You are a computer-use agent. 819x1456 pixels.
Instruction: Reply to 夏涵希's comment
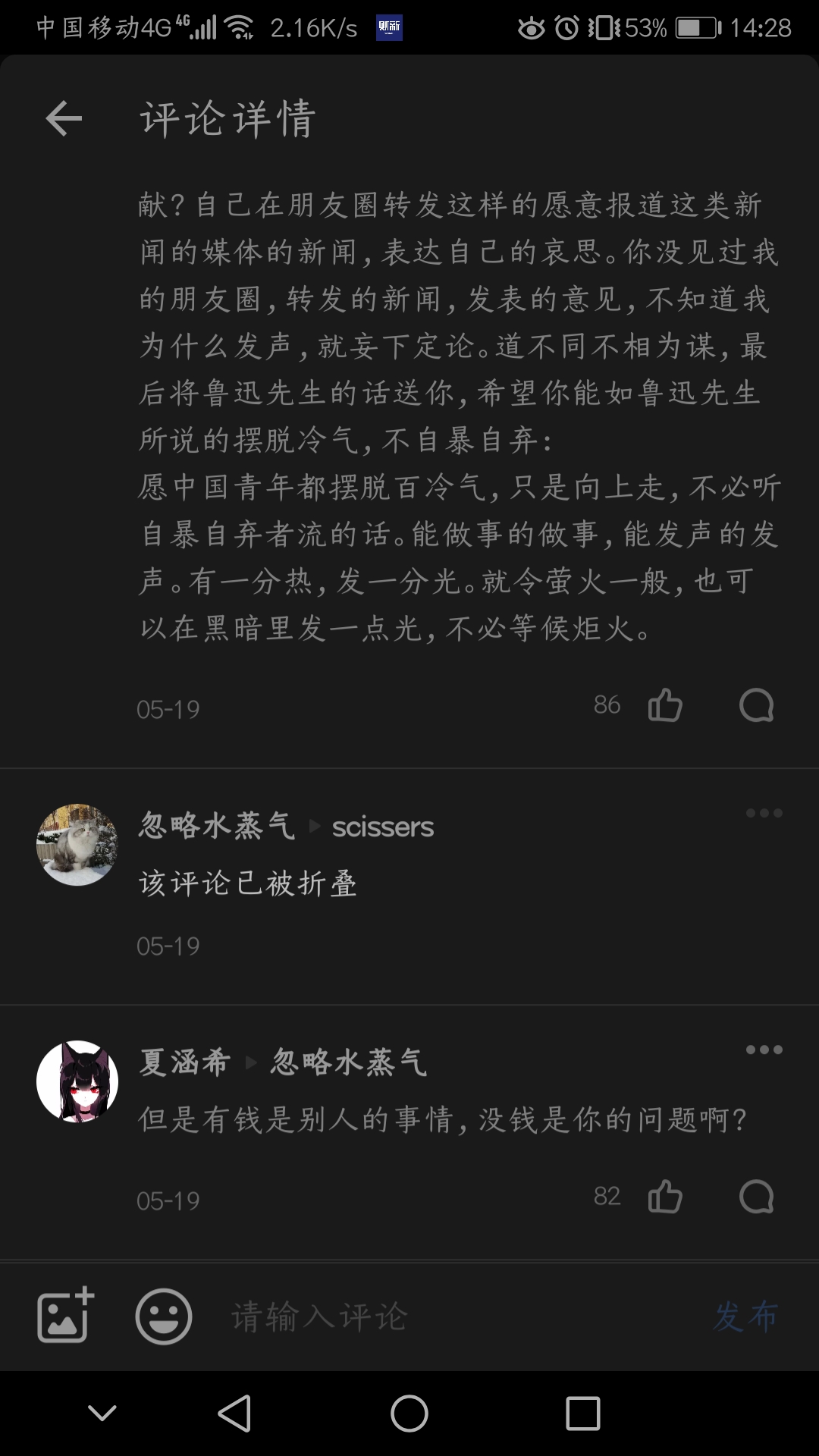pyautogui.click(x=756, y=1197)
